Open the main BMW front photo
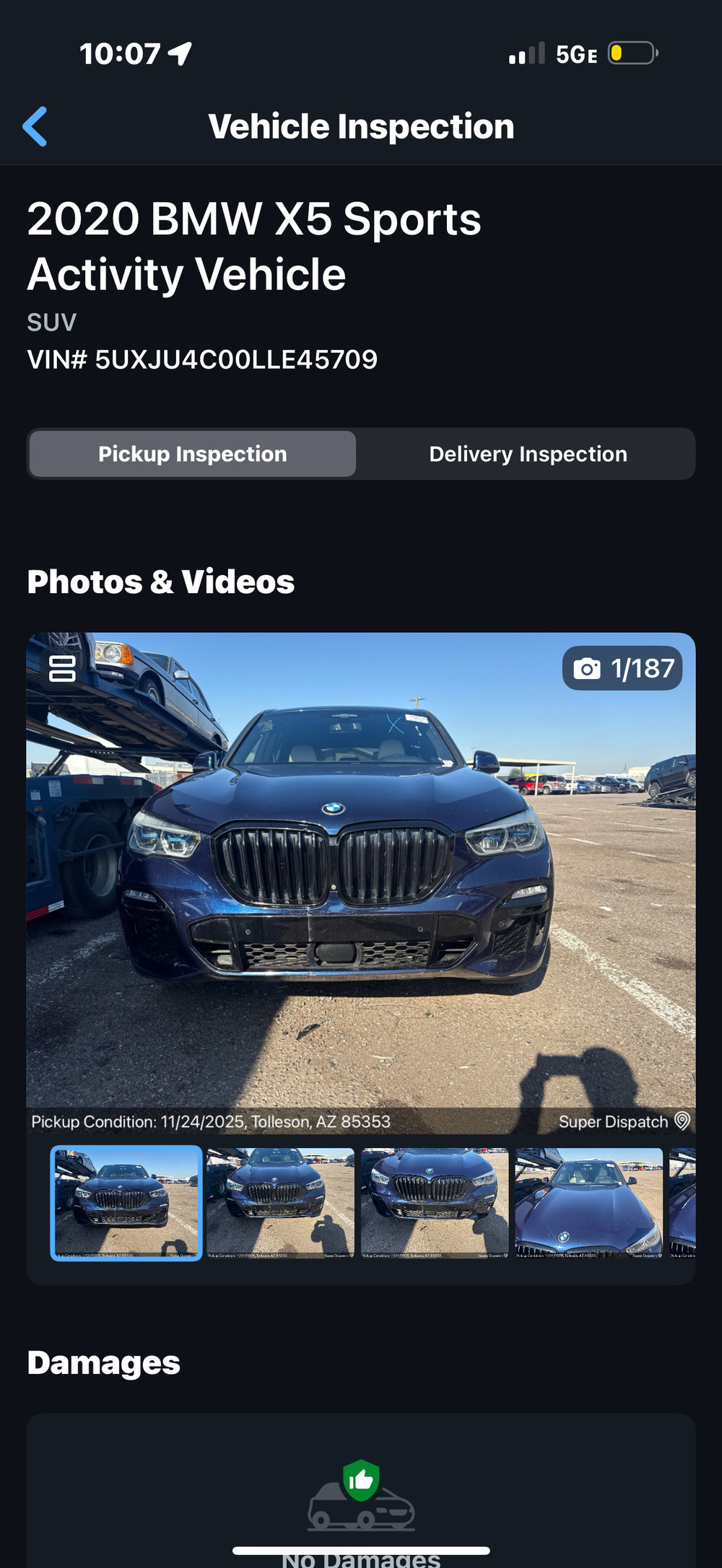This screenshot has width=722, height=1568. (x=361, y=880)
